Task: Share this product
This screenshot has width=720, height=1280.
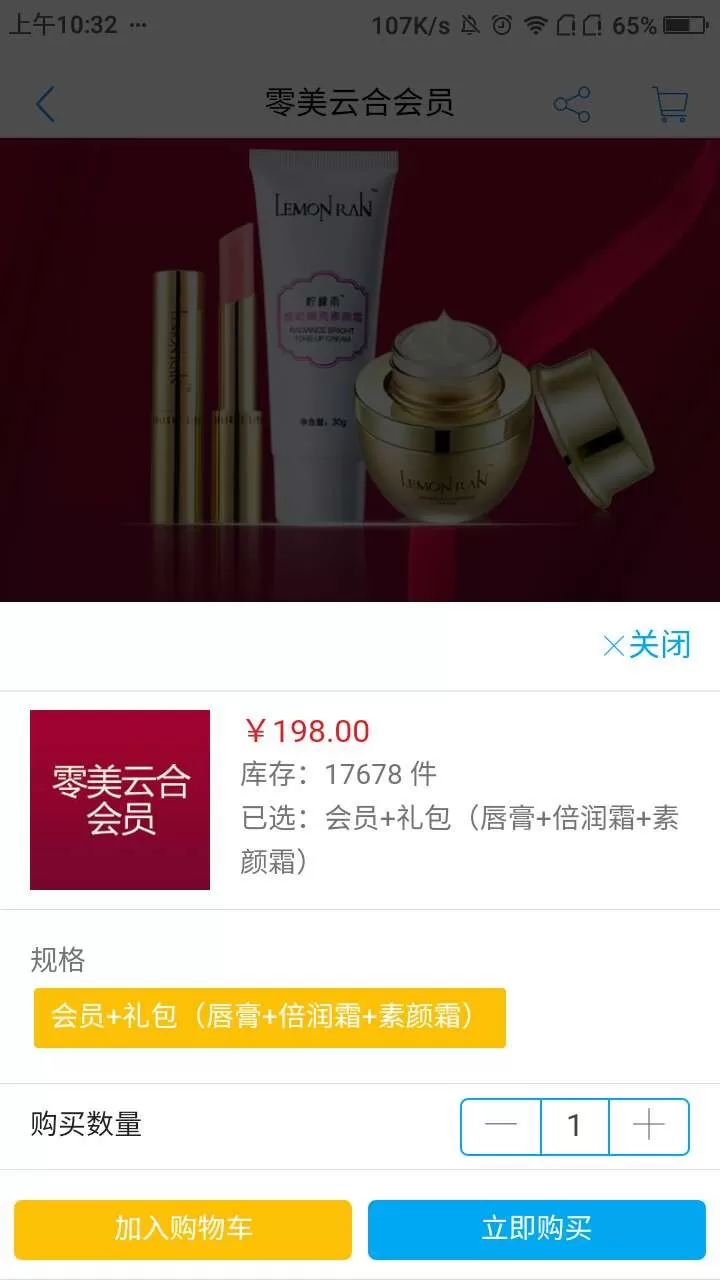Action: pyautogui.click(x=572, y=104)
